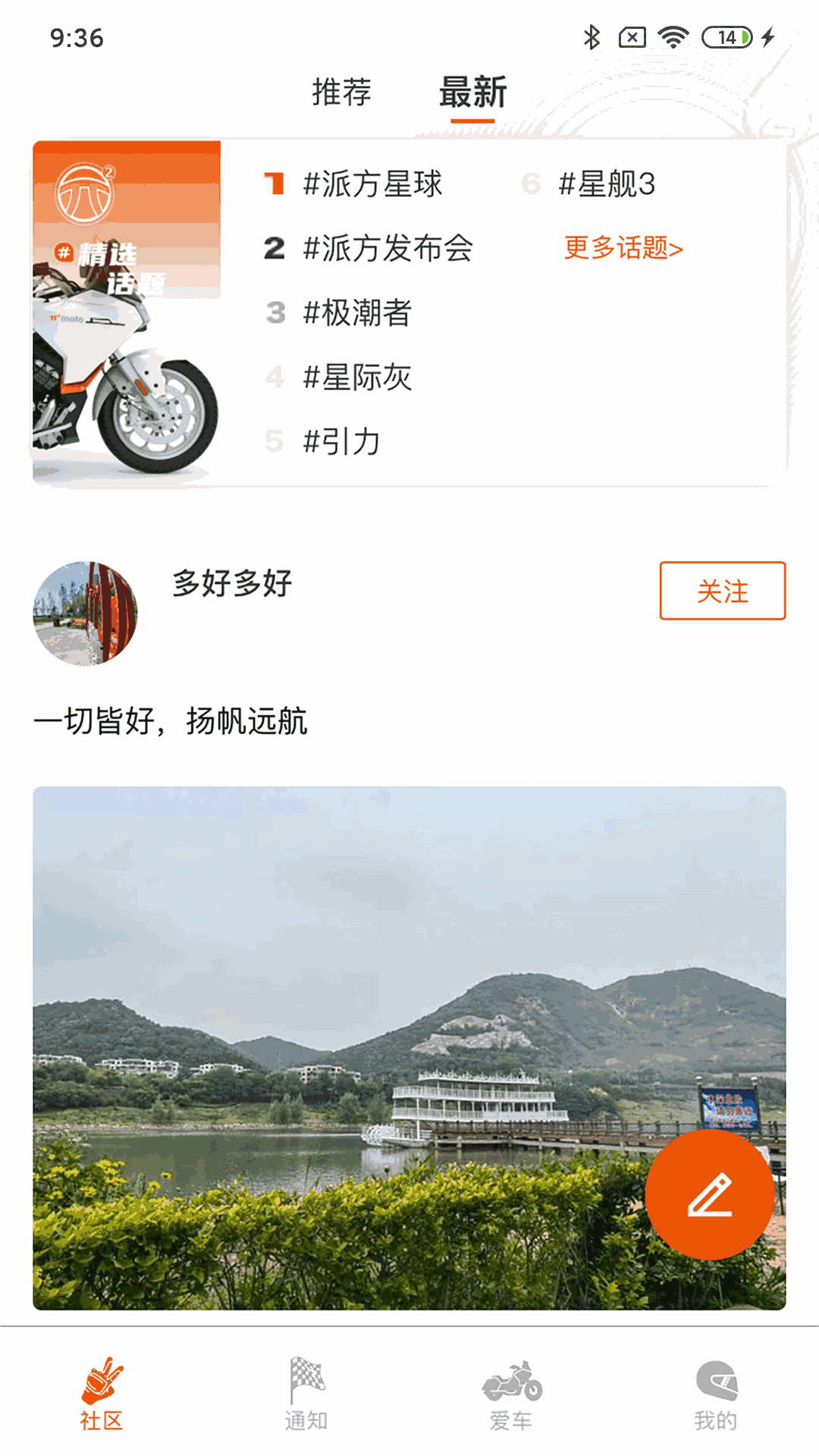This screenshot has width=819, height=1456.
Task: Switch to the 通知 tab
Action: point(306,1394)
